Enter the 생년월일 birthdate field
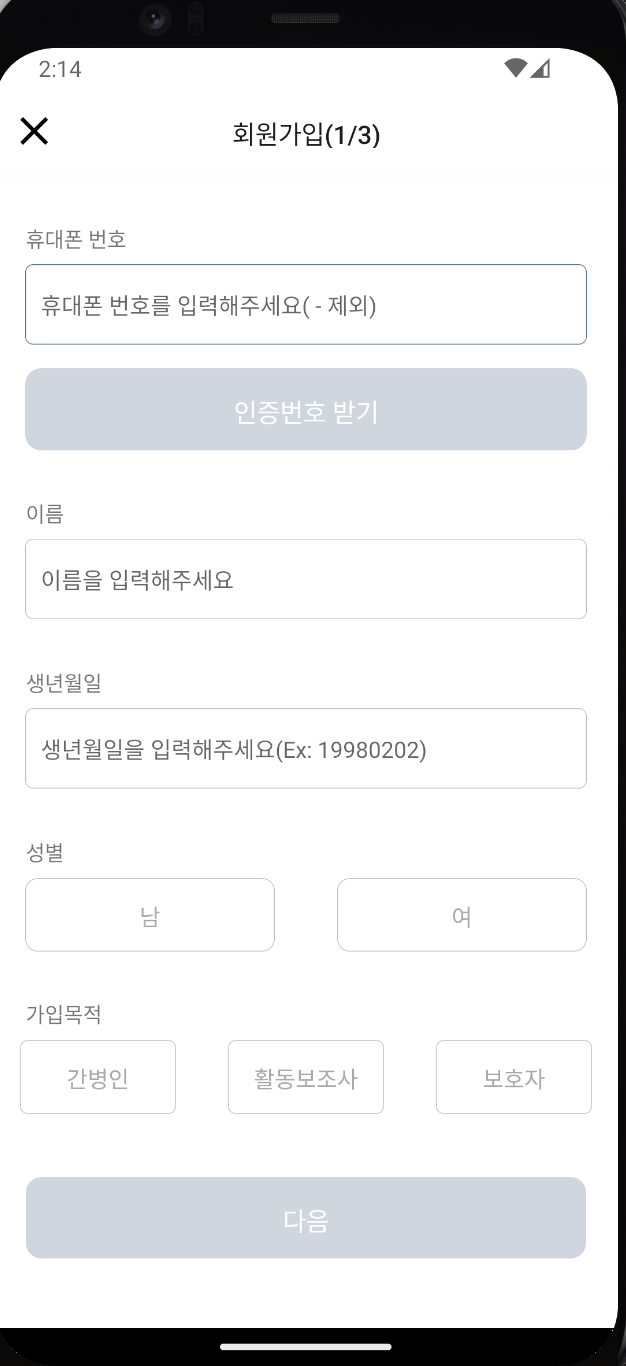 tap(306, 748)
